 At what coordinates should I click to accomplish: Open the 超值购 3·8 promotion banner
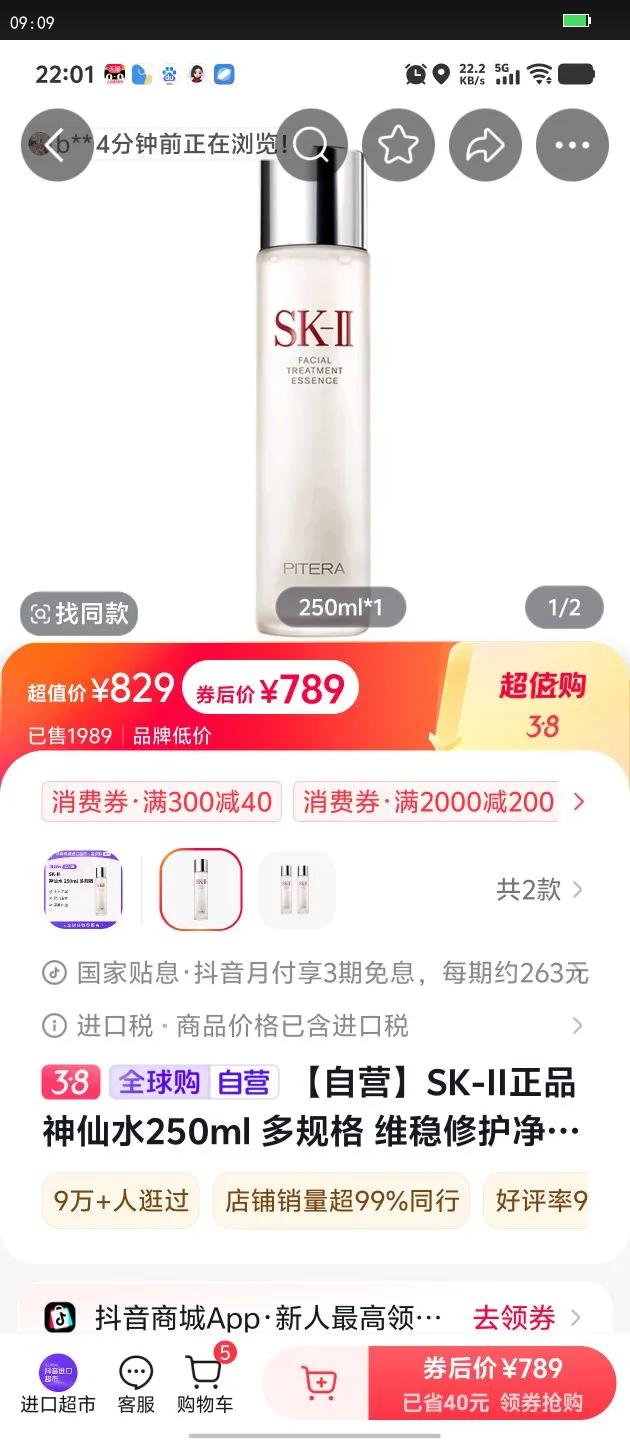click(543, 702)
